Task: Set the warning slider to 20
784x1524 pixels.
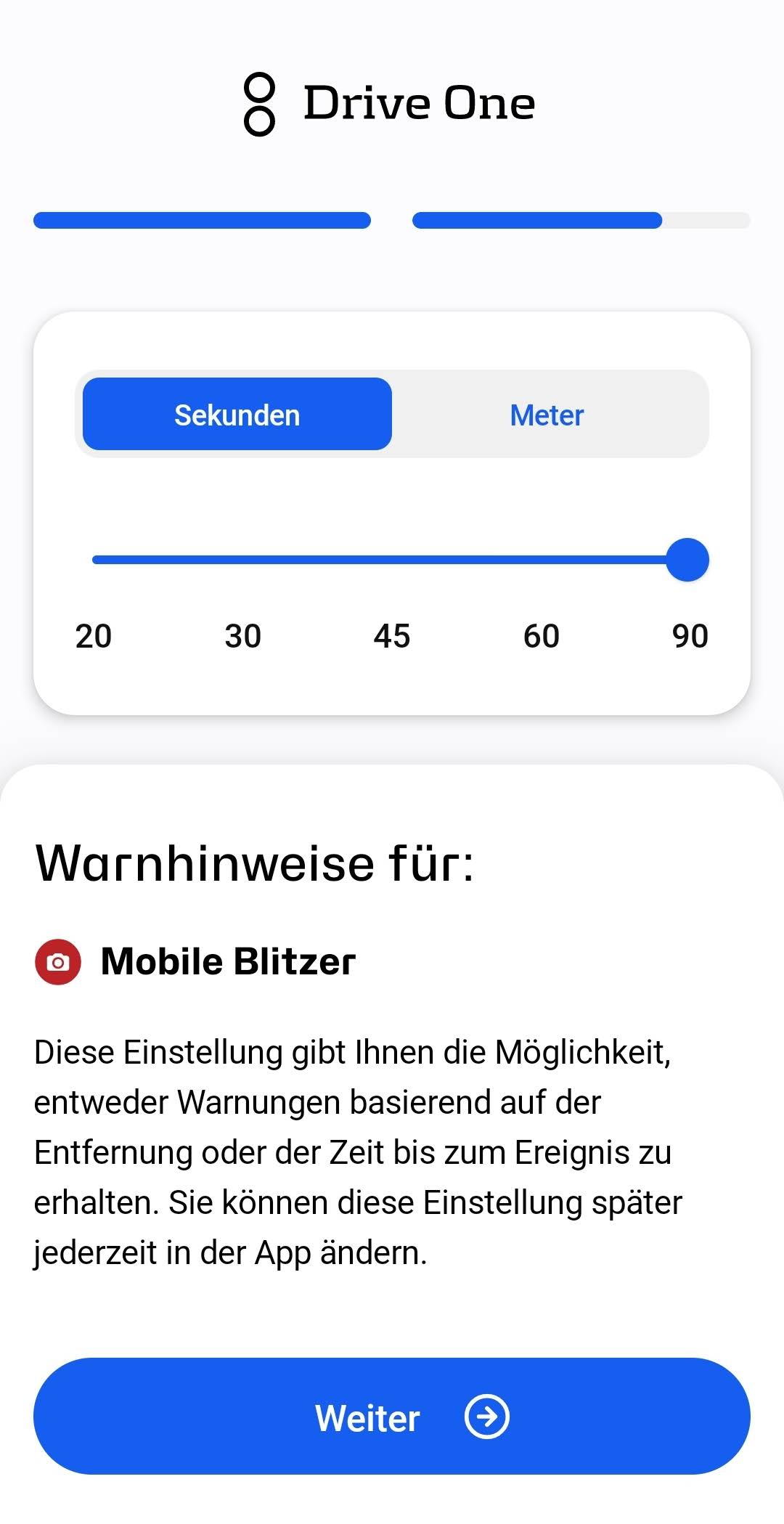Action: pyautogui.click(x=95, y=560)
